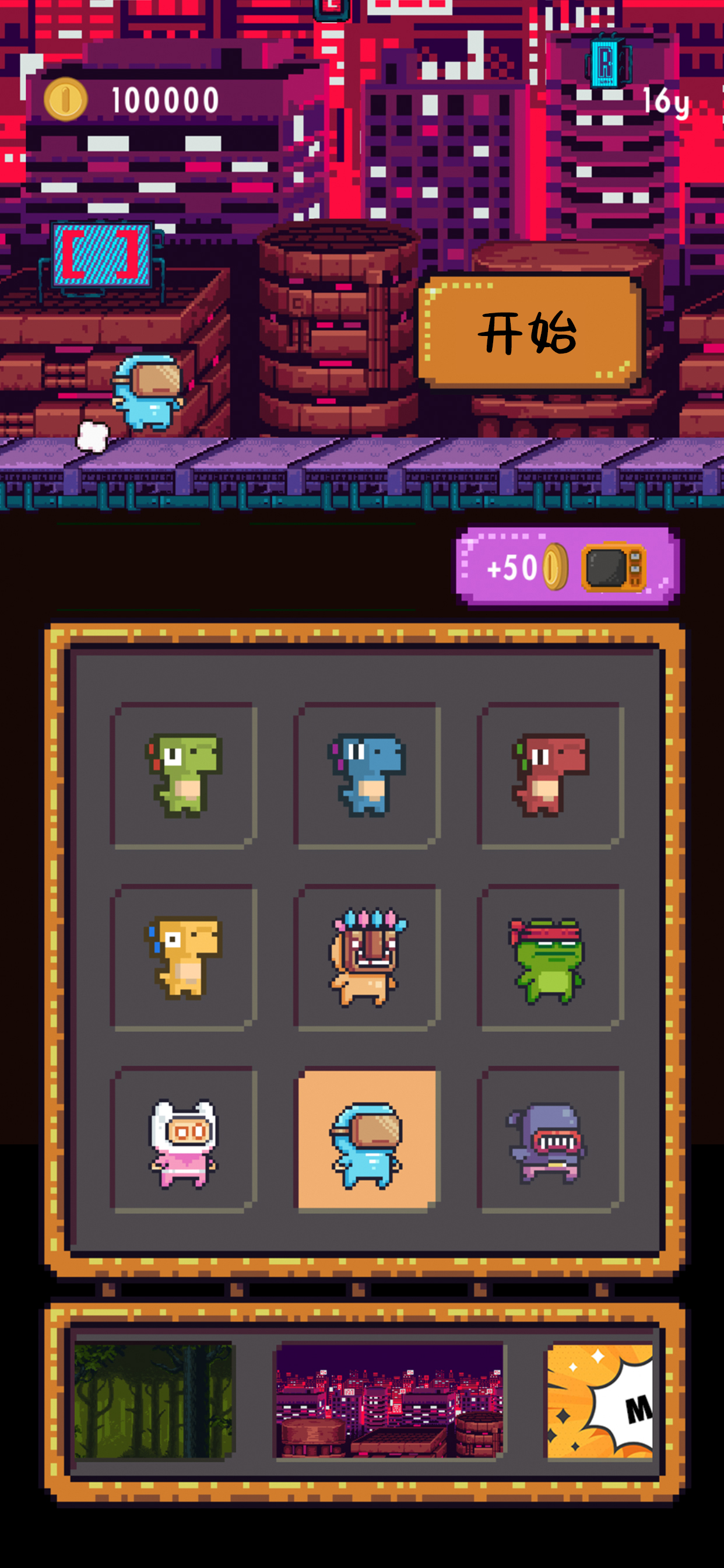The image size is (724, 1568).
Task: Choose the tribal mask character
Action: pos(367,957)
